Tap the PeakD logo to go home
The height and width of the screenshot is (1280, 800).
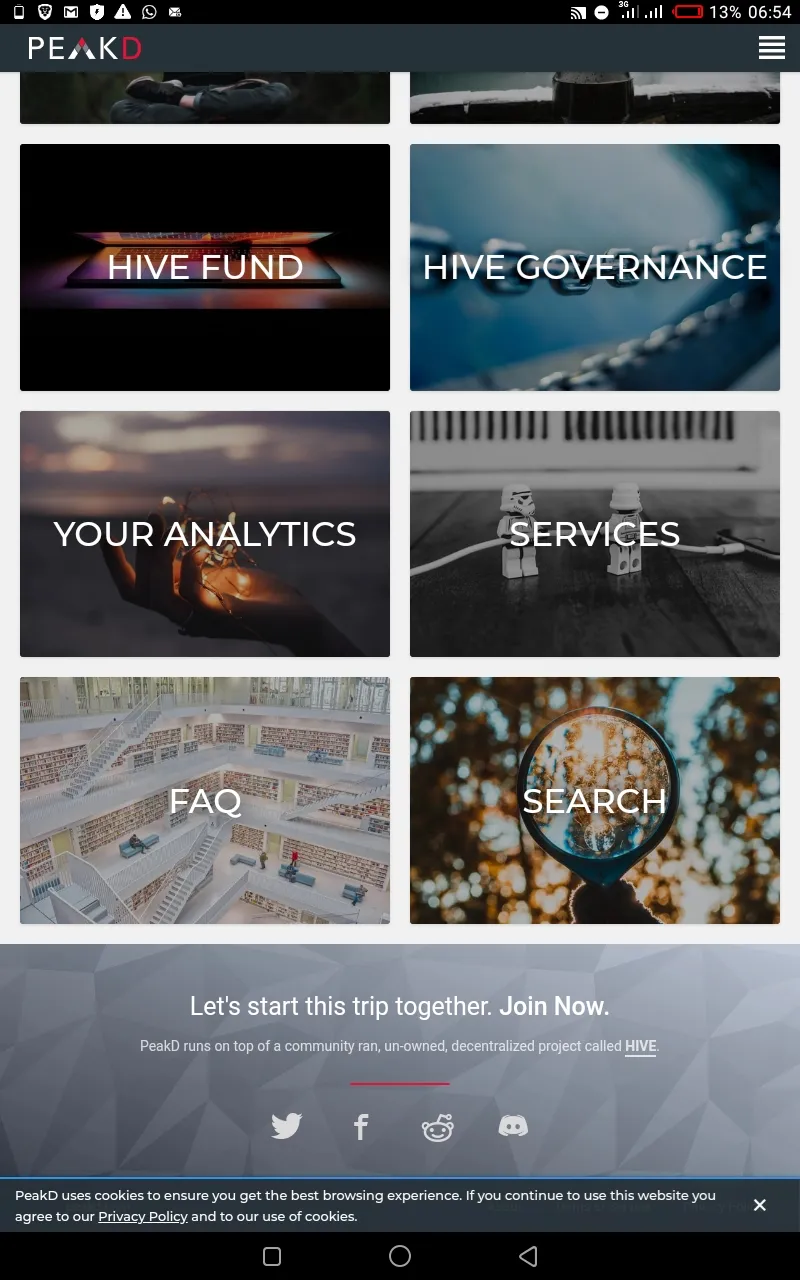pos(85,47)
